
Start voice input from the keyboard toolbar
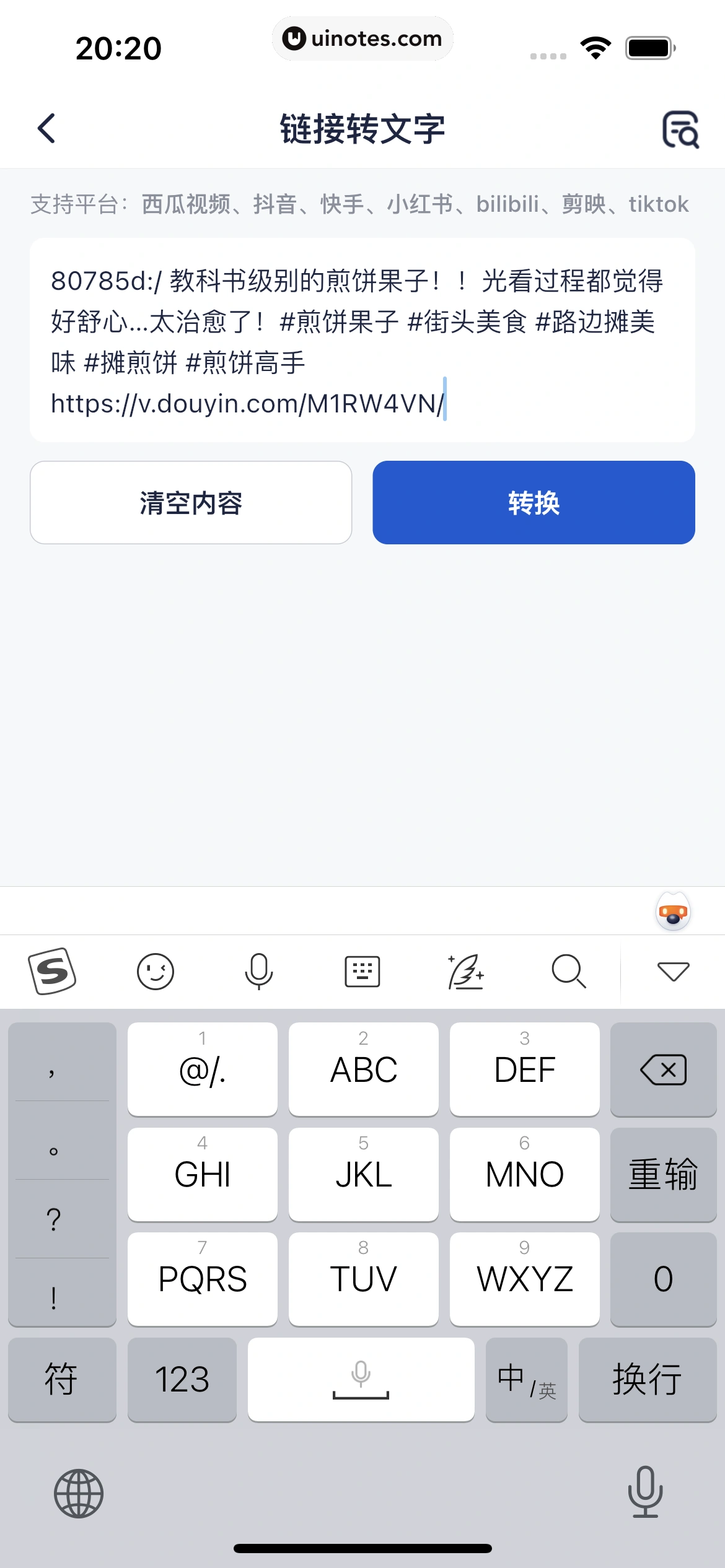(x=258, y=971)
